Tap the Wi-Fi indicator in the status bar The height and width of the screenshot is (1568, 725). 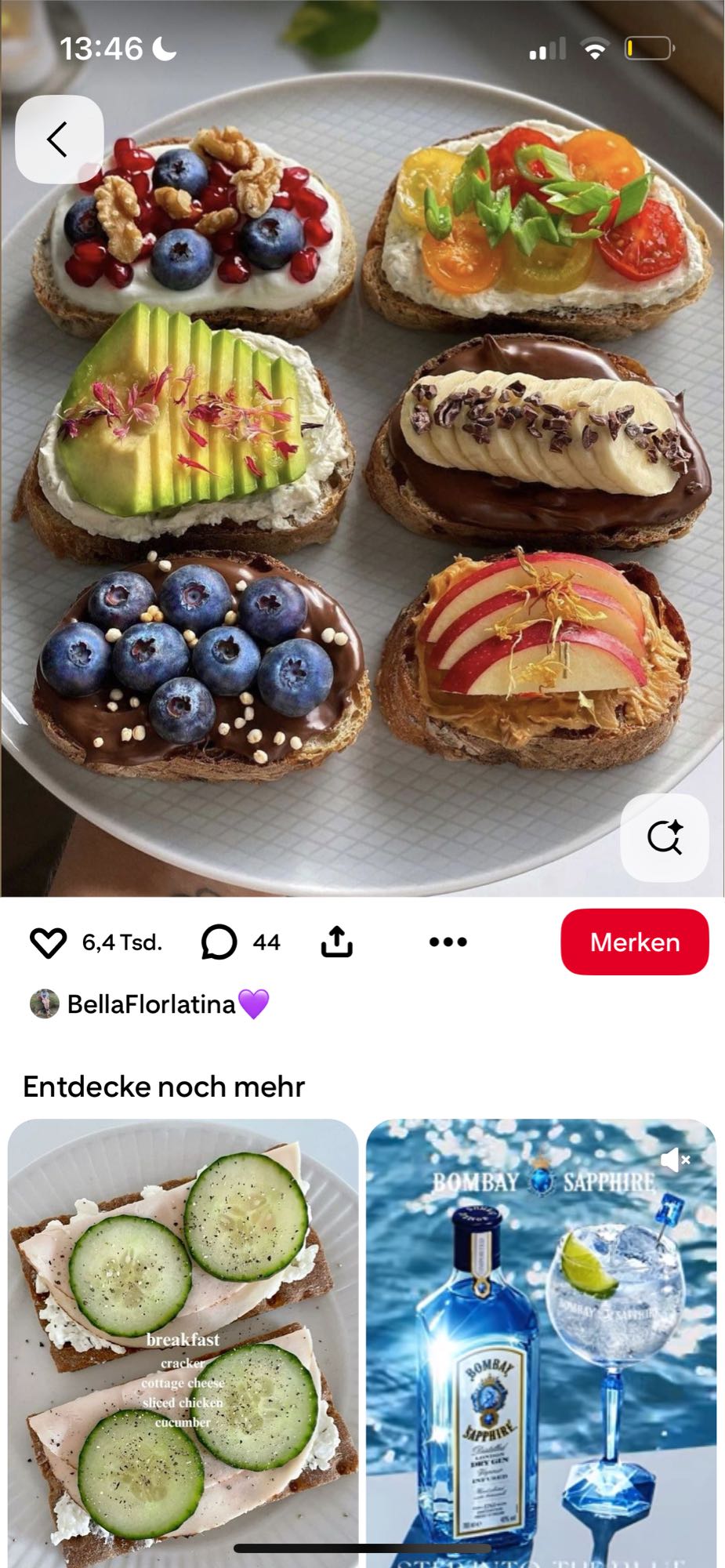[x=593, y=49]
